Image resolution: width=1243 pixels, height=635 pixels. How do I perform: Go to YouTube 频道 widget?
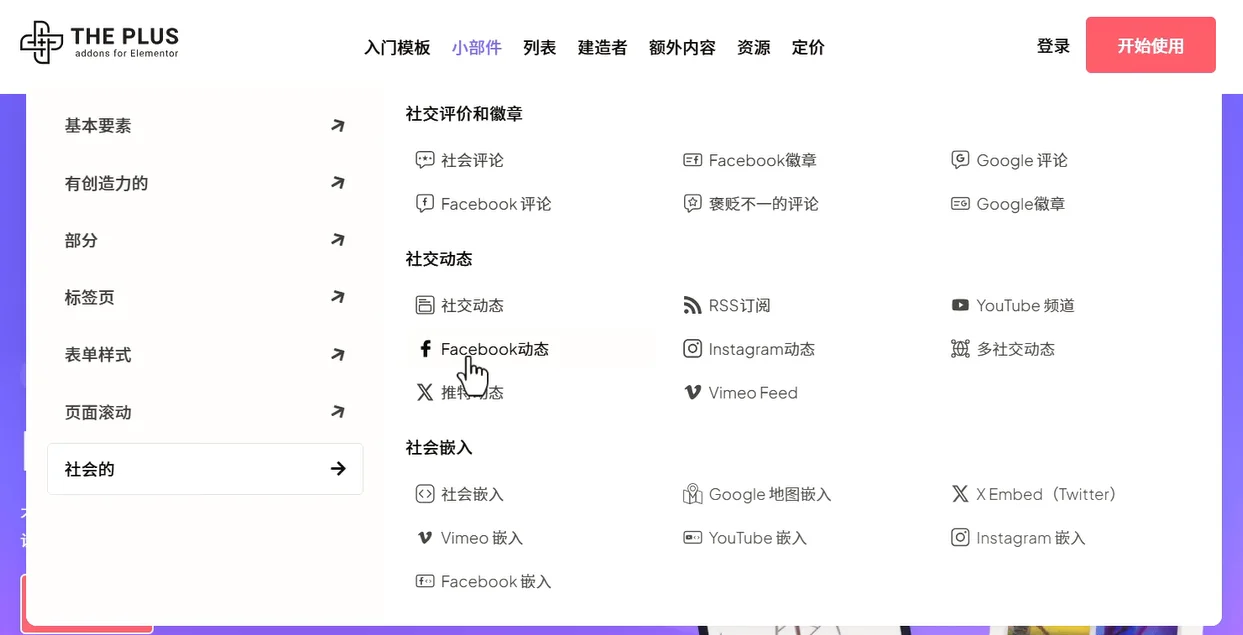click(x=1025, y=305)
